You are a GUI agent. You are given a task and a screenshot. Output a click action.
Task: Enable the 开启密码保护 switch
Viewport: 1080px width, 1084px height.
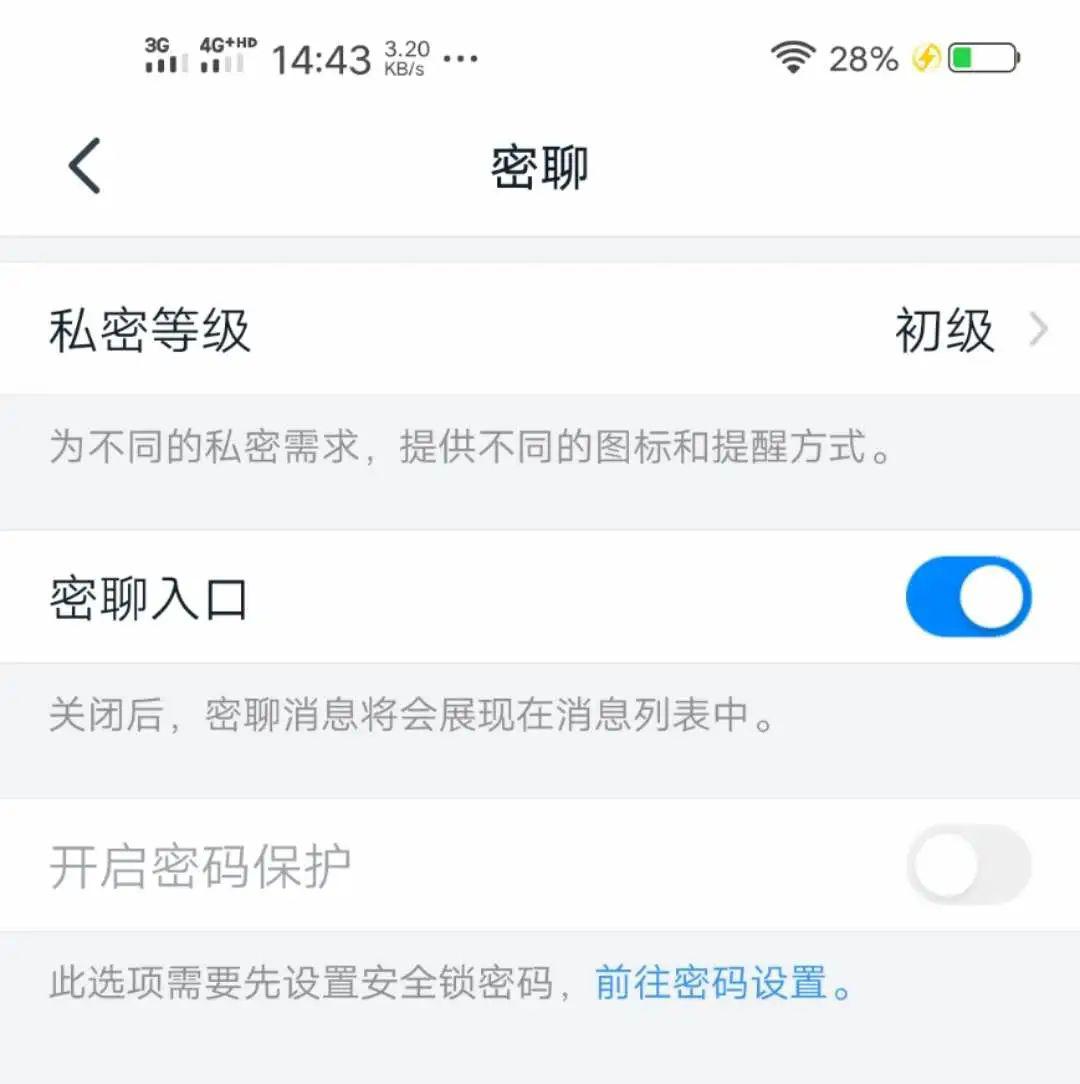[967, 865]
